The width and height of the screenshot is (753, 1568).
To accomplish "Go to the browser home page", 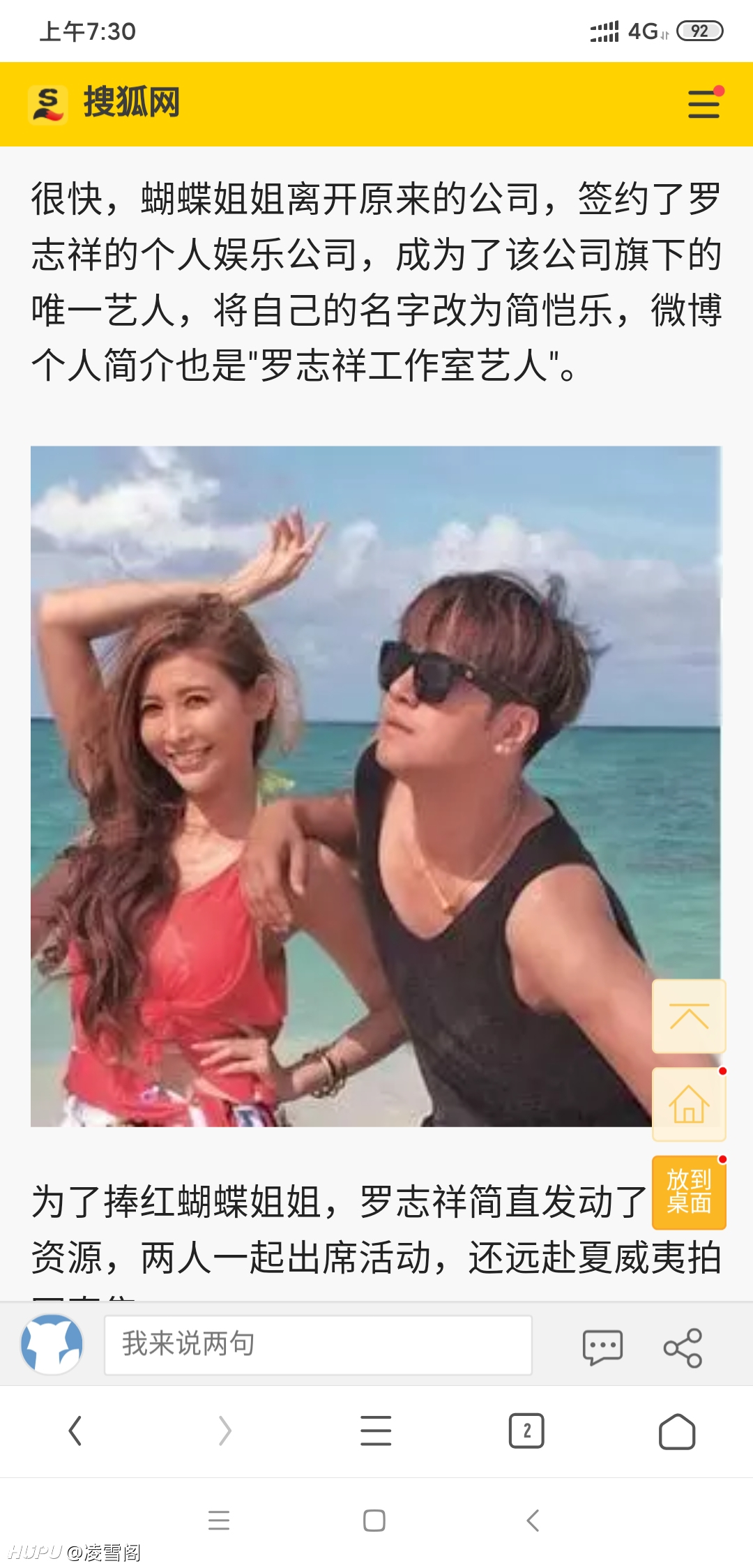I will (x=677, y=1431).
